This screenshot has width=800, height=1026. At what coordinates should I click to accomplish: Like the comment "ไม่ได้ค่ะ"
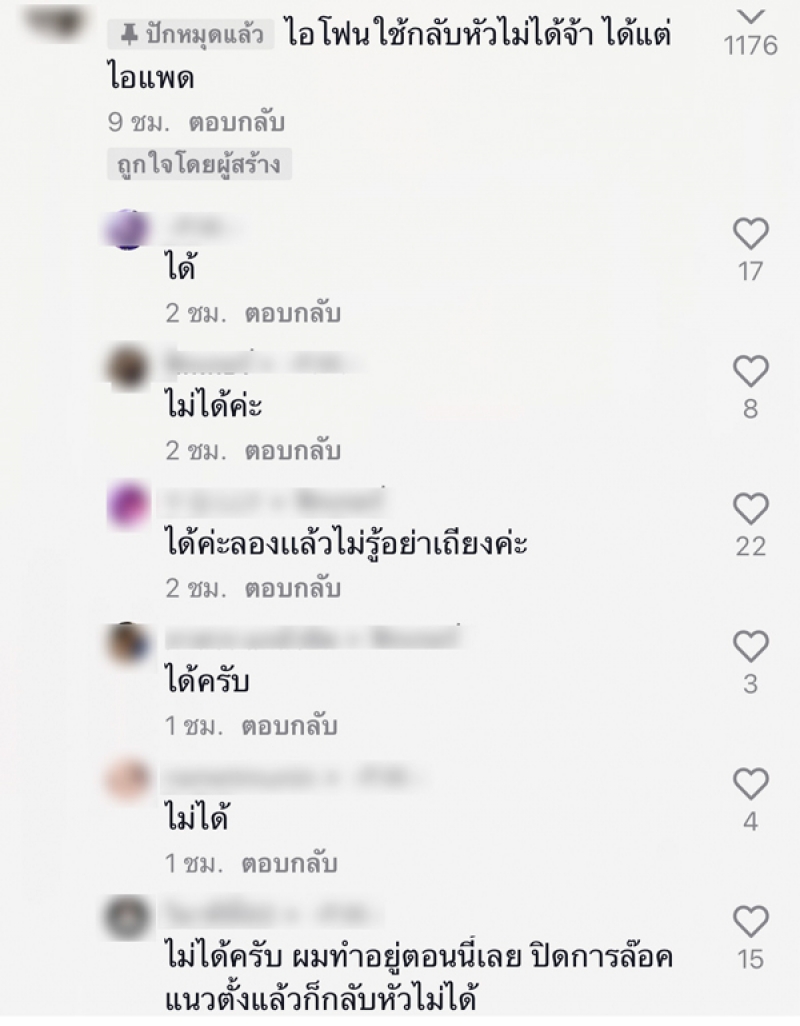pos(750,372)
